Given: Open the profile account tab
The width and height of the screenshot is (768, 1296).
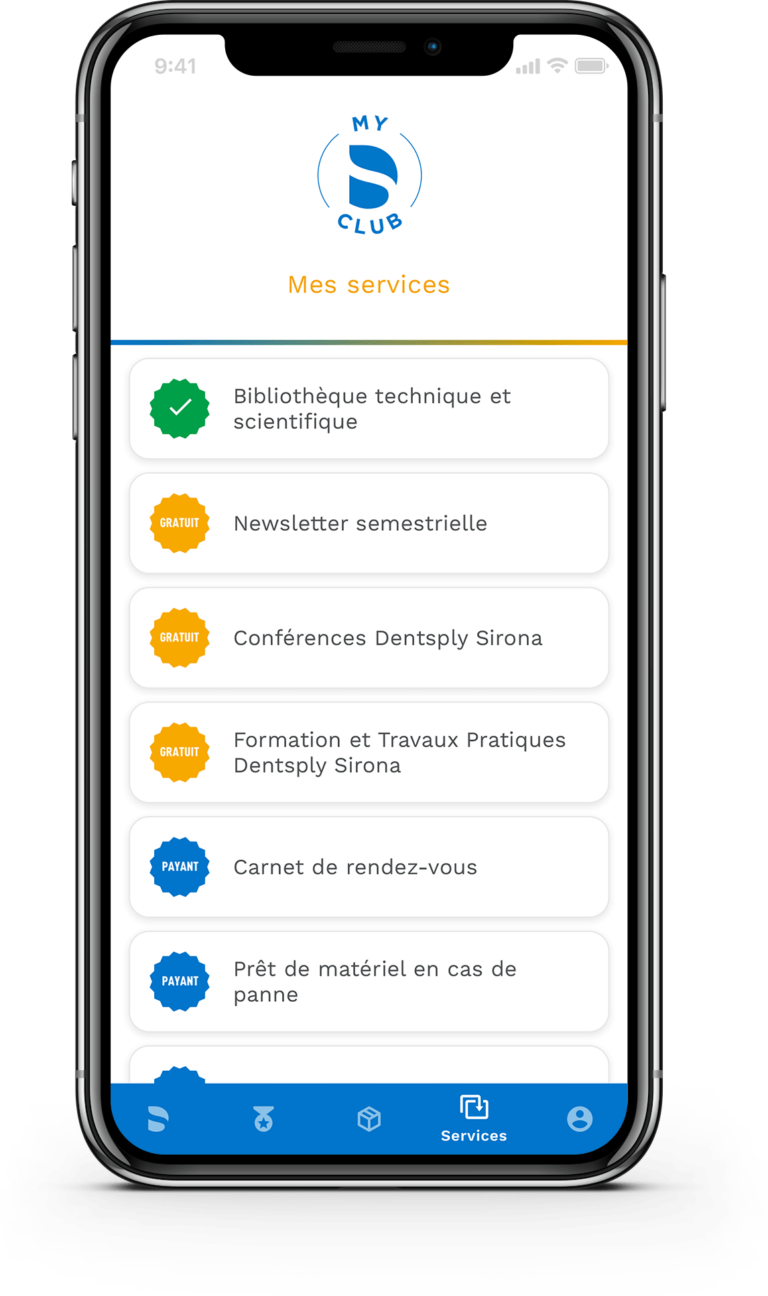Looking at the screenshot, I should pos(580,1119).
